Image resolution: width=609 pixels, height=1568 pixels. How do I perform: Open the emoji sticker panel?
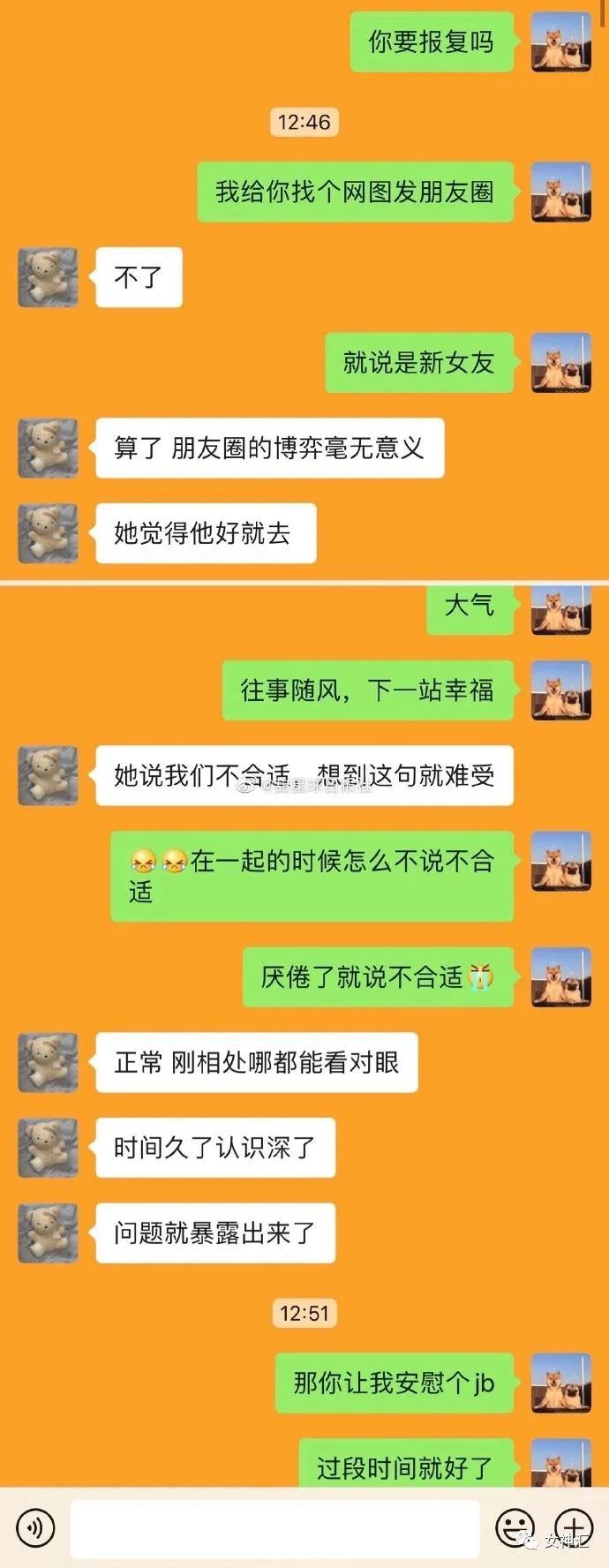(x=515, y=1527)
